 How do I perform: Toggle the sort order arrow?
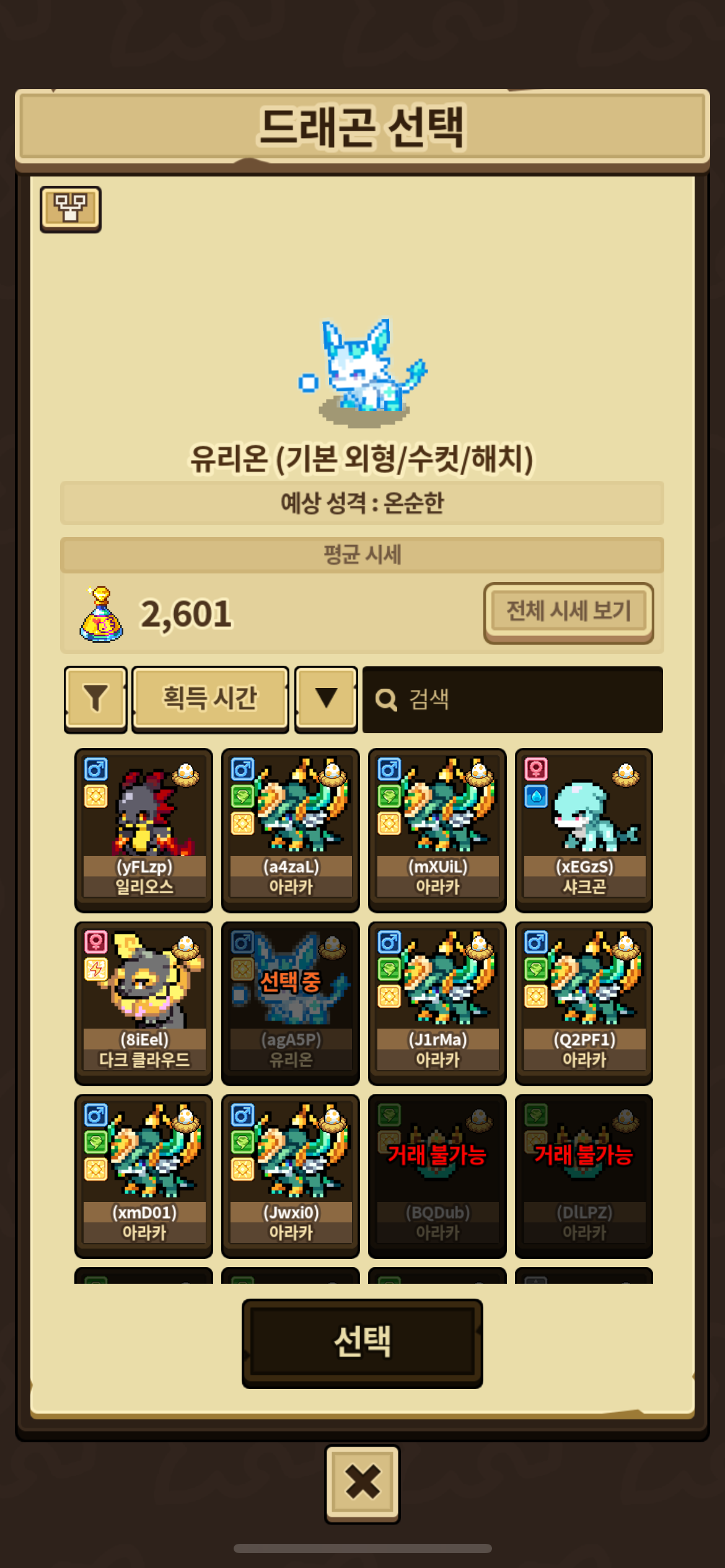[x=326, y=699]
